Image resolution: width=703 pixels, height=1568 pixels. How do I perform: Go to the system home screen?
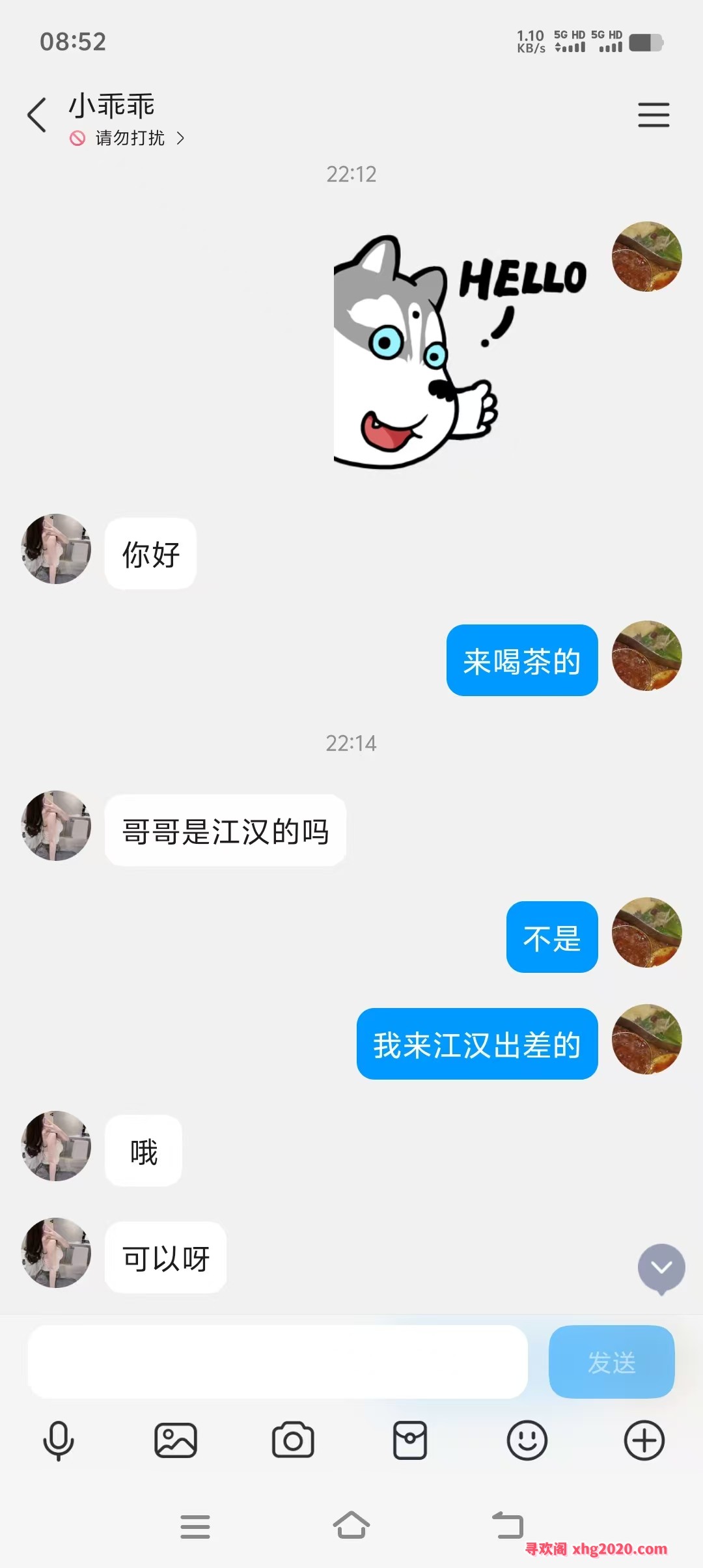click(x=351, y=1525)
